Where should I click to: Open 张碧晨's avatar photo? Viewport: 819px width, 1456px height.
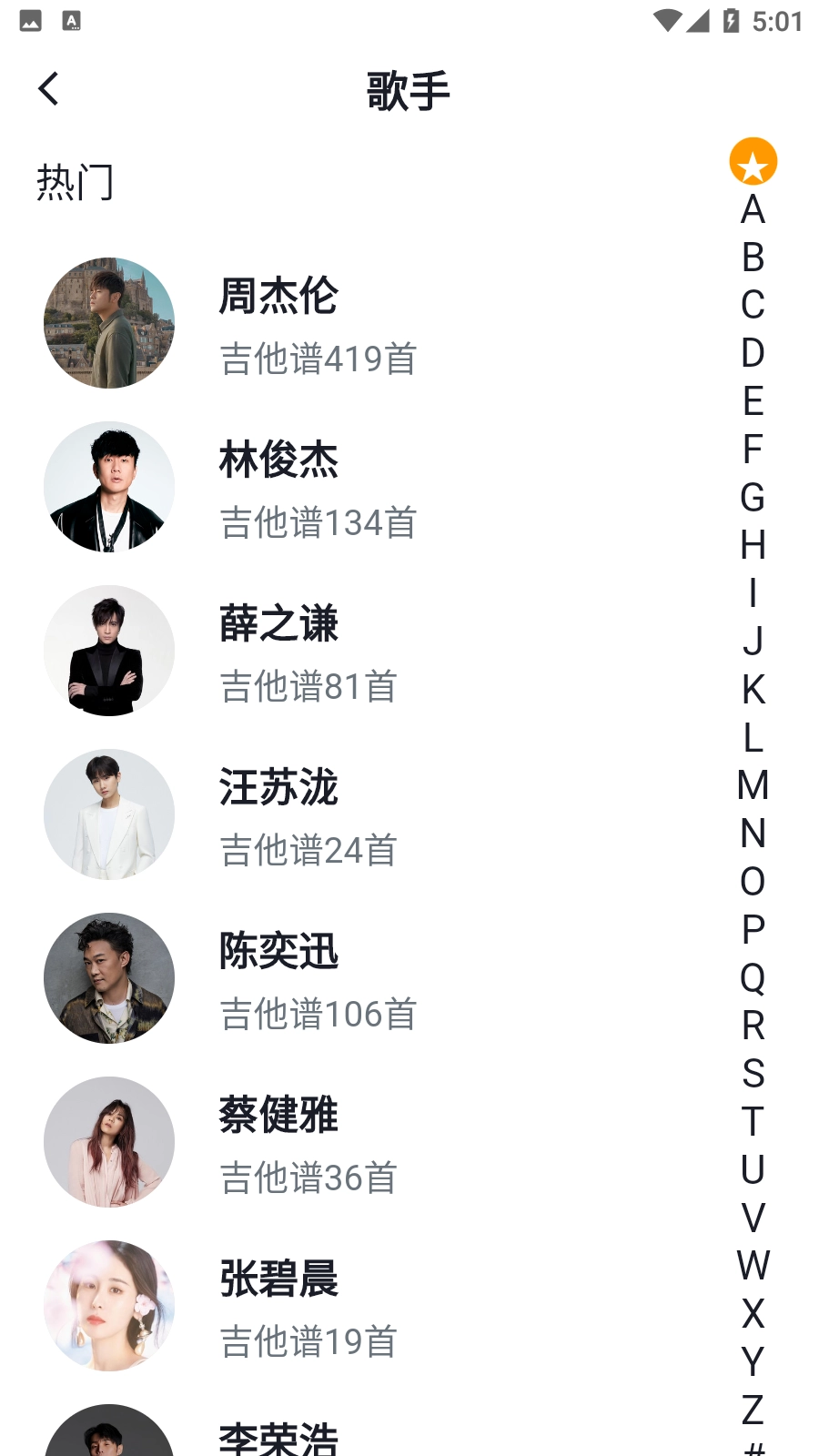pos(108,1306)
